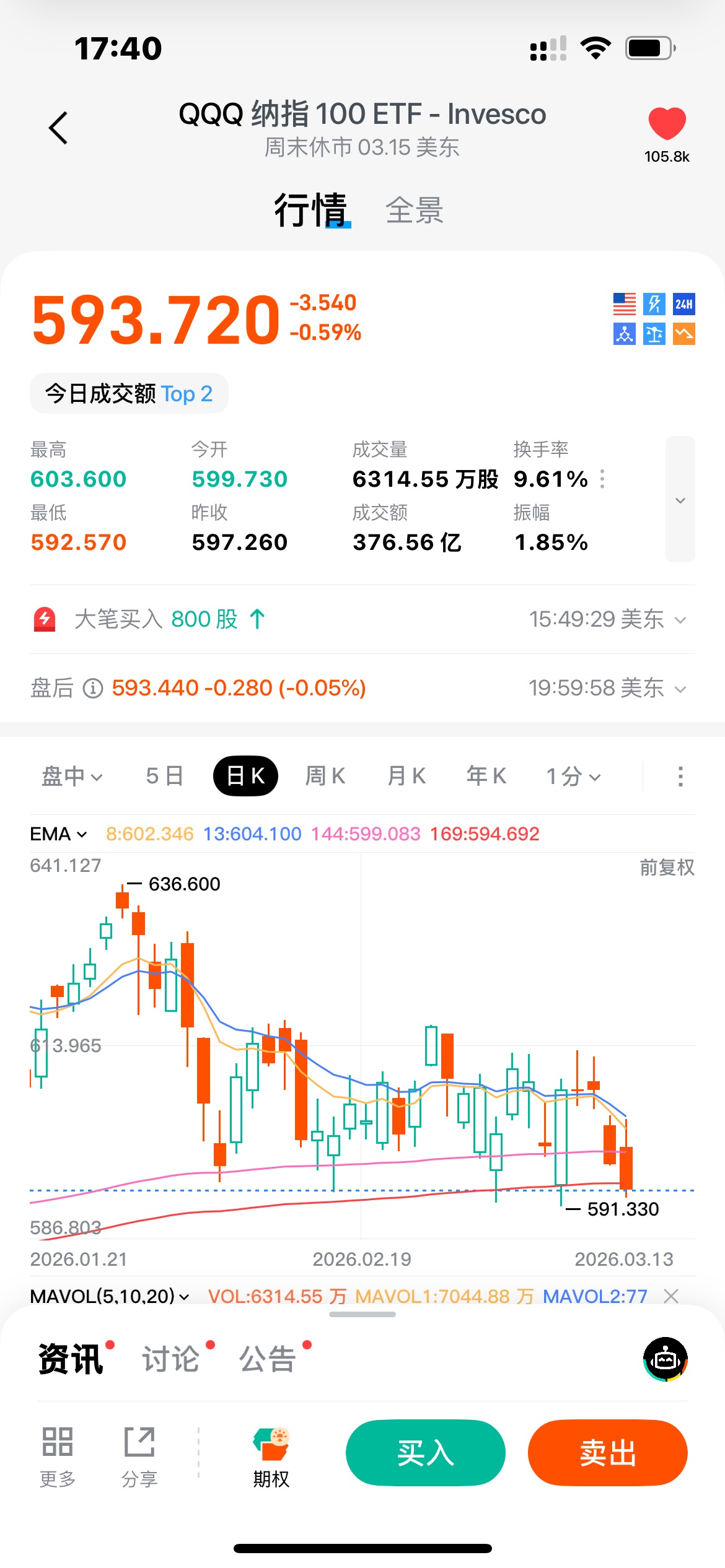Switch chart to 年K
The width and height of the screenshot is (725, 1568).
486,776
